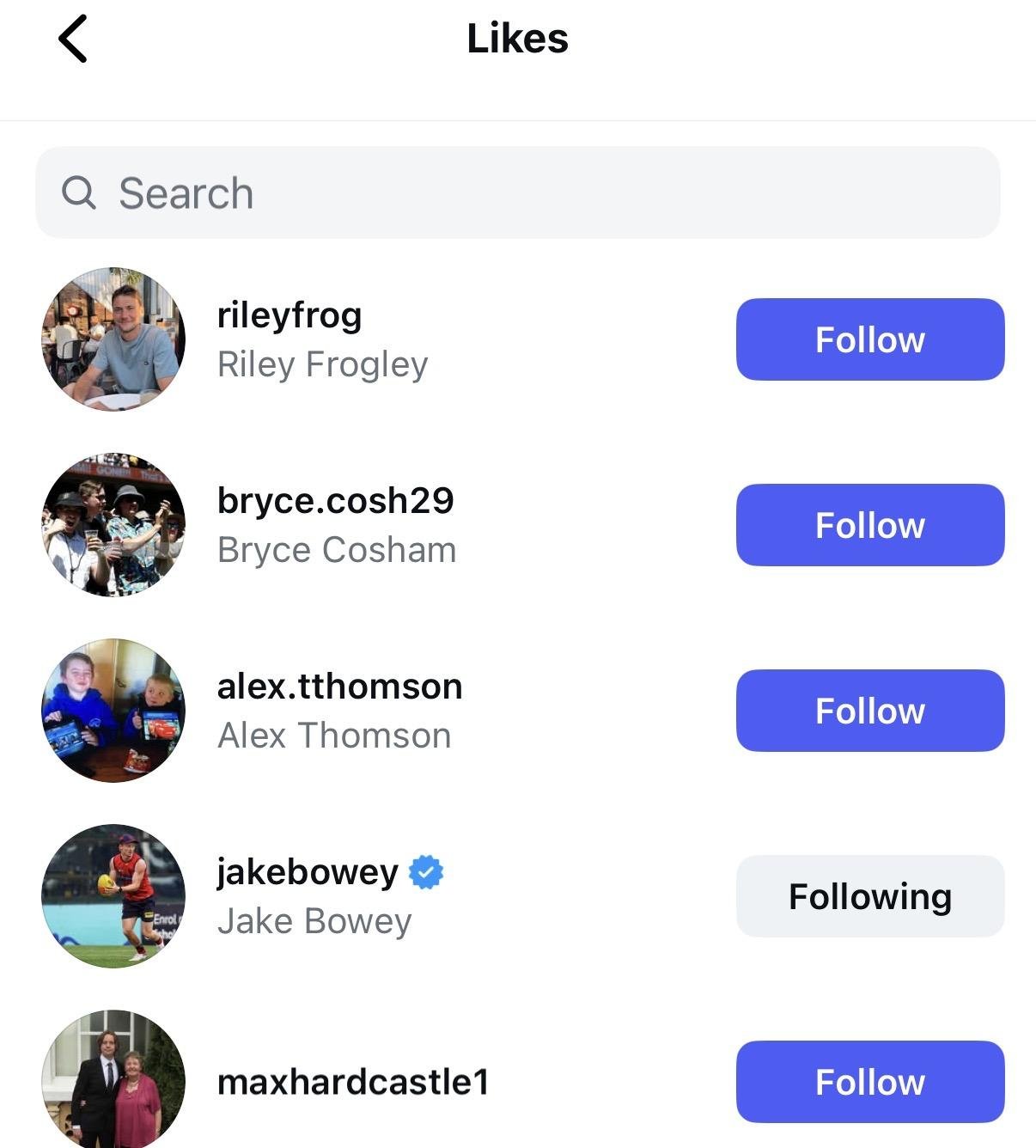The width and height of the screenshot is (1036, 1148).
Task: Follow bryce.cosh29
Action: click(x=869, y=525)
